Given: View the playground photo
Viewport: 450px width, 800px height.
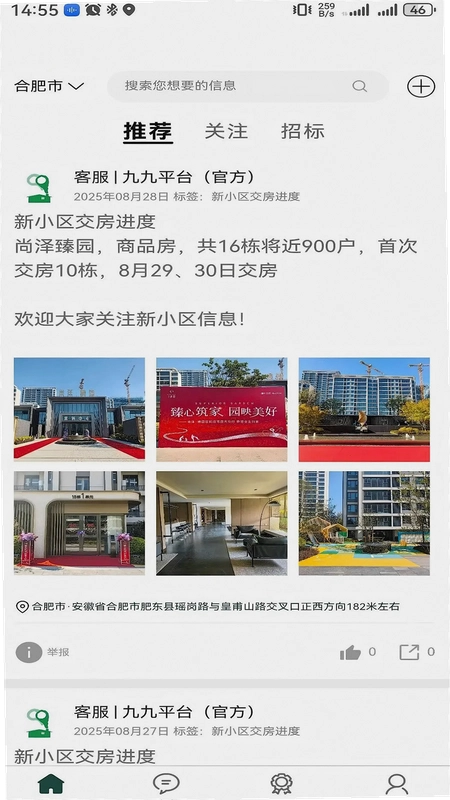Looking at the screenshot, I should pos(364,523).
